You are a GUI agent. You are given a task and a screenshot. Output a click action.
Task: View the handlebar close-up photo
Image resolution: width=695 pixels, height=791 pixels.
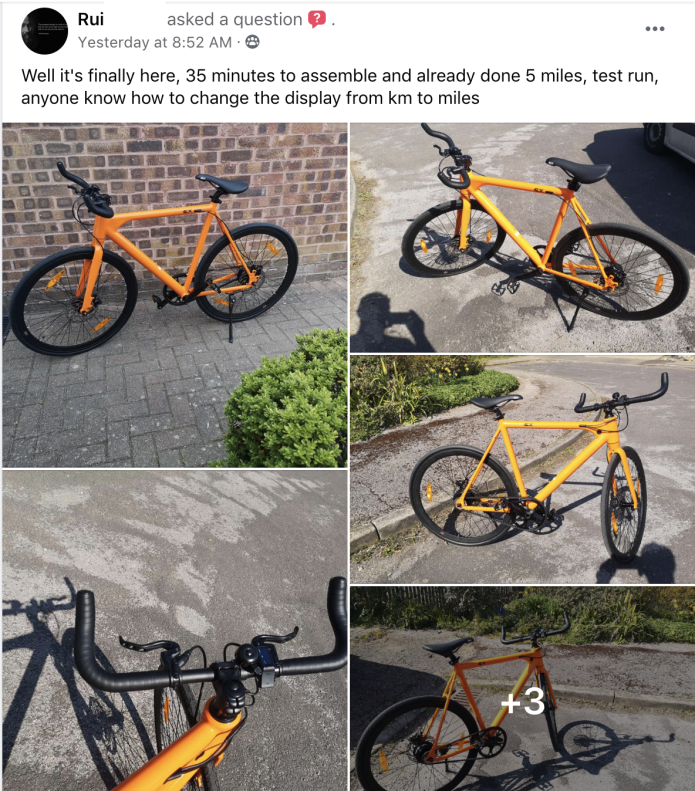(175, 630)
